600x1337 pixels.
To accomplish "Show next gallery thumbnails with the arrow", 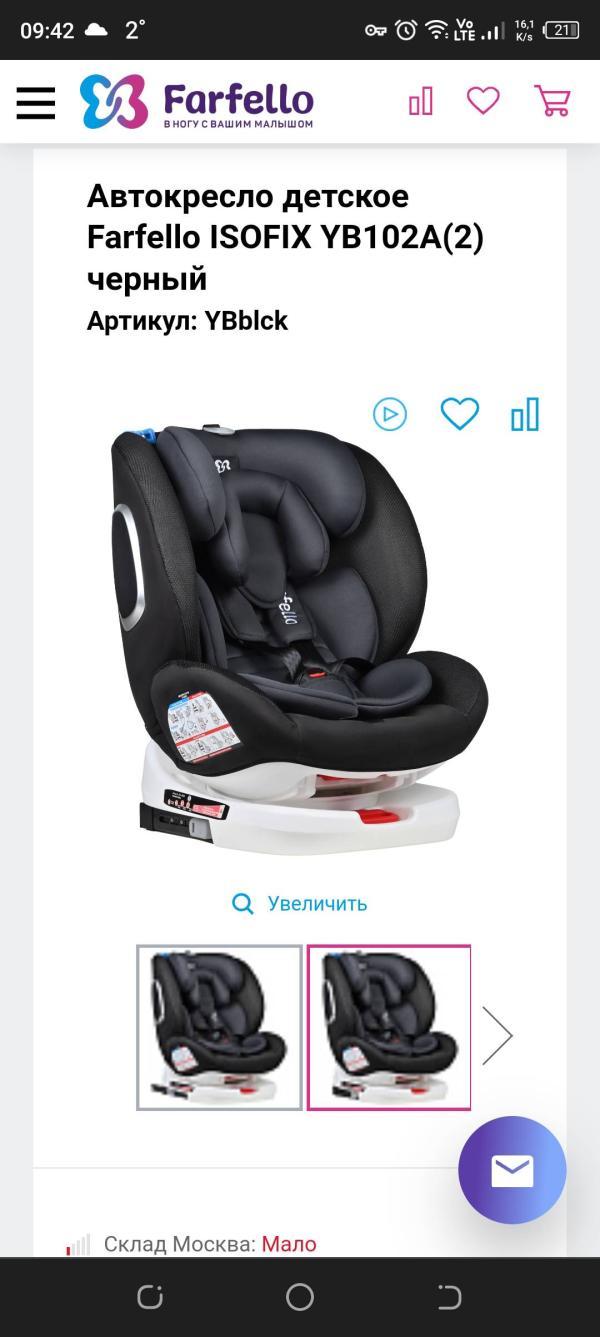I will tap(497, 1035).
